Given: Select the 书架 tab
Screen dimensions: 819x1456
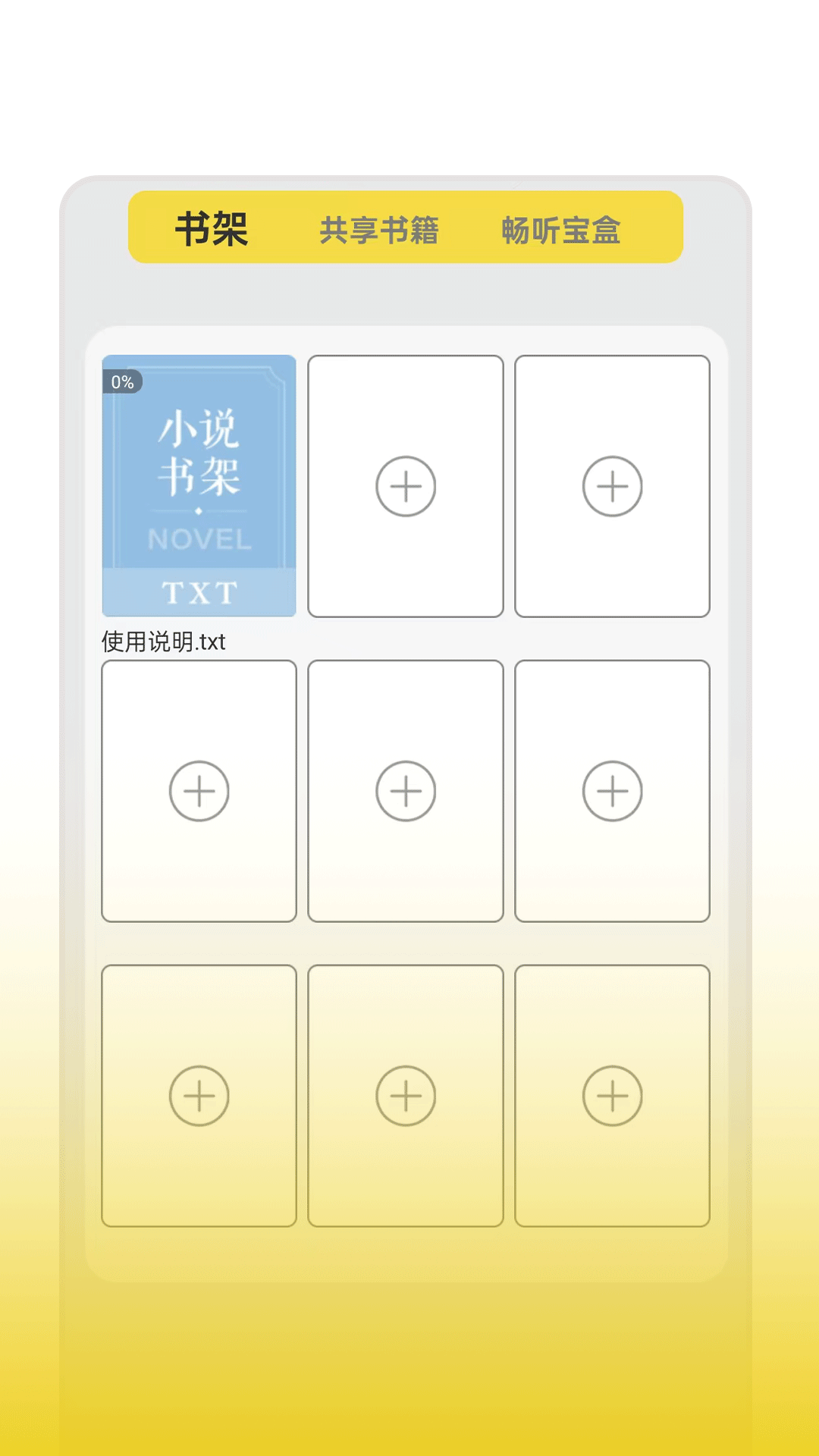Looking at the screenshot, I should coord(212,229).
